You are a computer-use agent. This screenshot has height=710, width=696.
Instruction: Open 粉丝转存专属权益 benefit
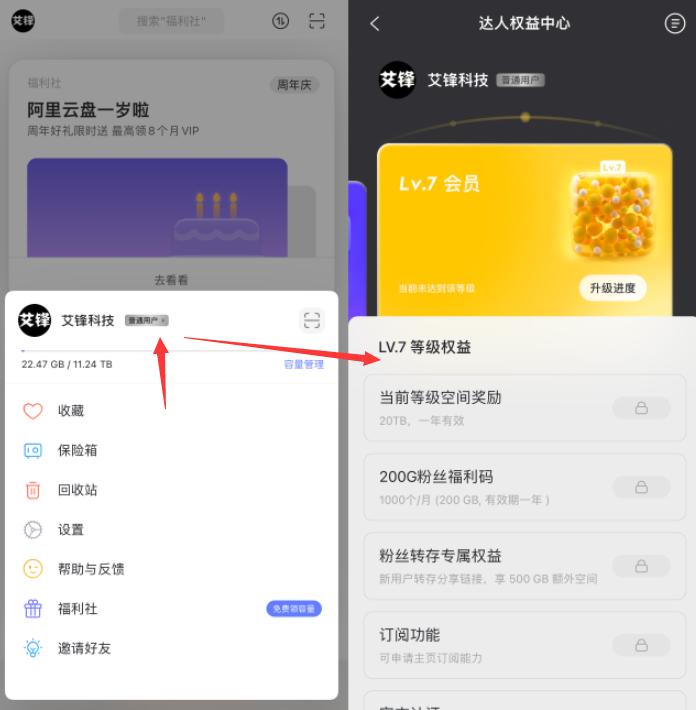524,566
